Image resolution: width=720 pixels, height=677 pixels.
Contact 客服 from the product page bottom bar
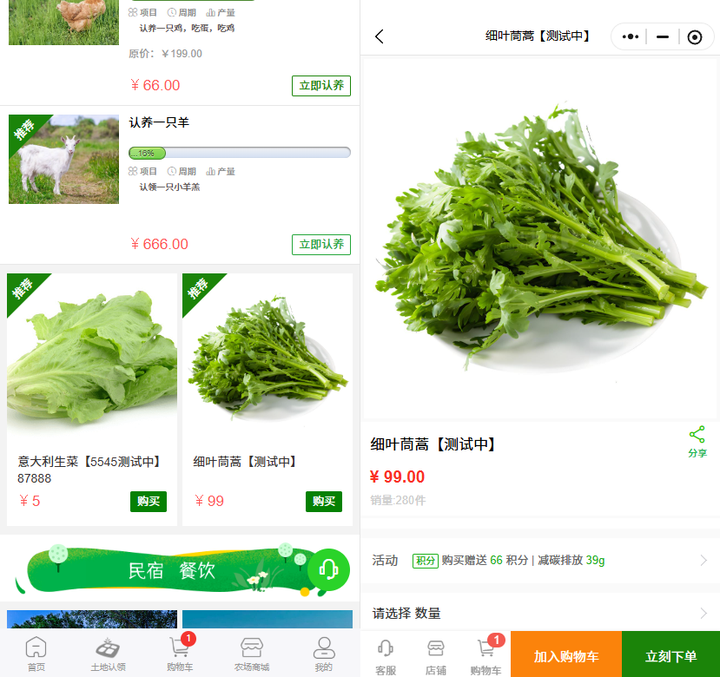[385, 655]
